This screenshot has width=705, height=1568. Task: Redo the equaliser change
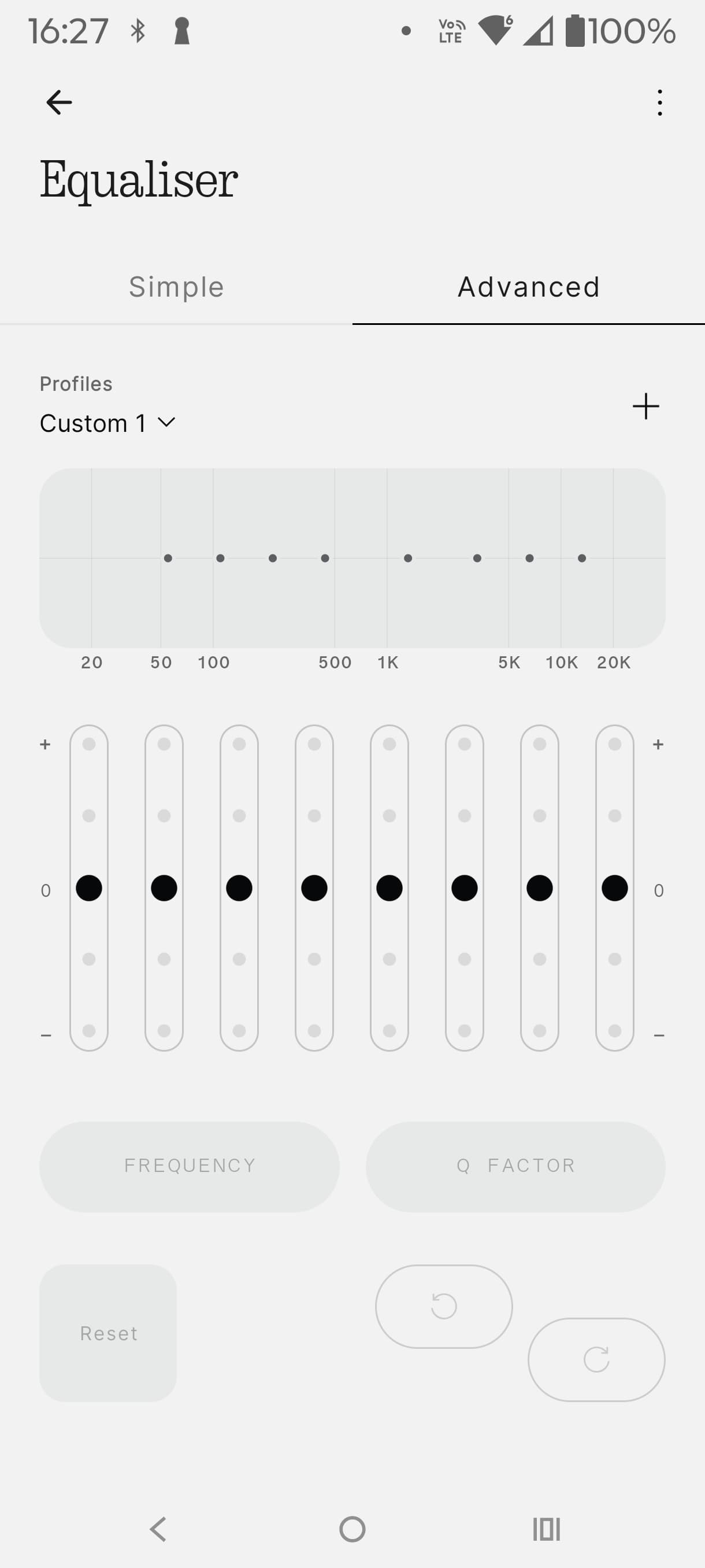pos(596,1359)
